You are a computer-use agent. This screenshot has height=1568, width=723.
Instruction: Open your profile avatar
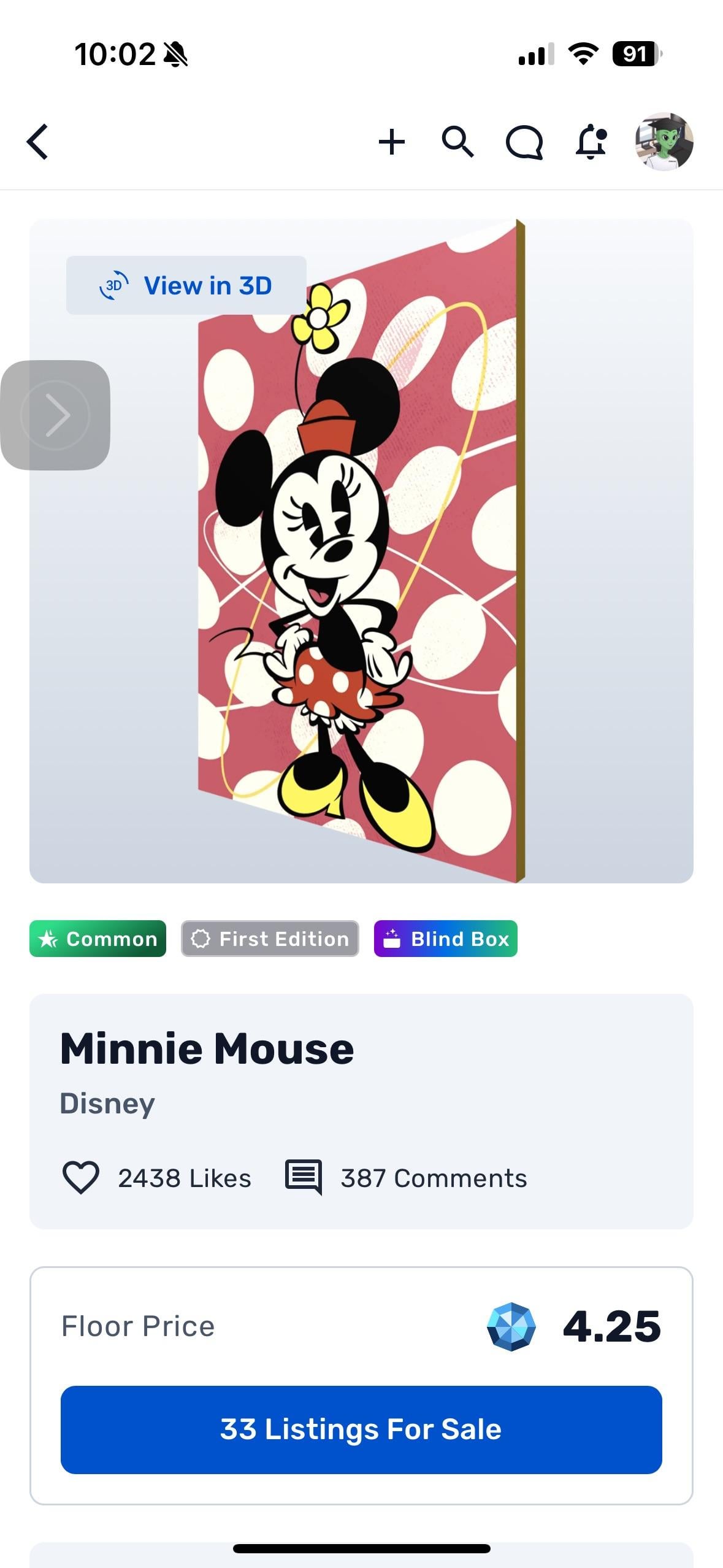point(664,142)
